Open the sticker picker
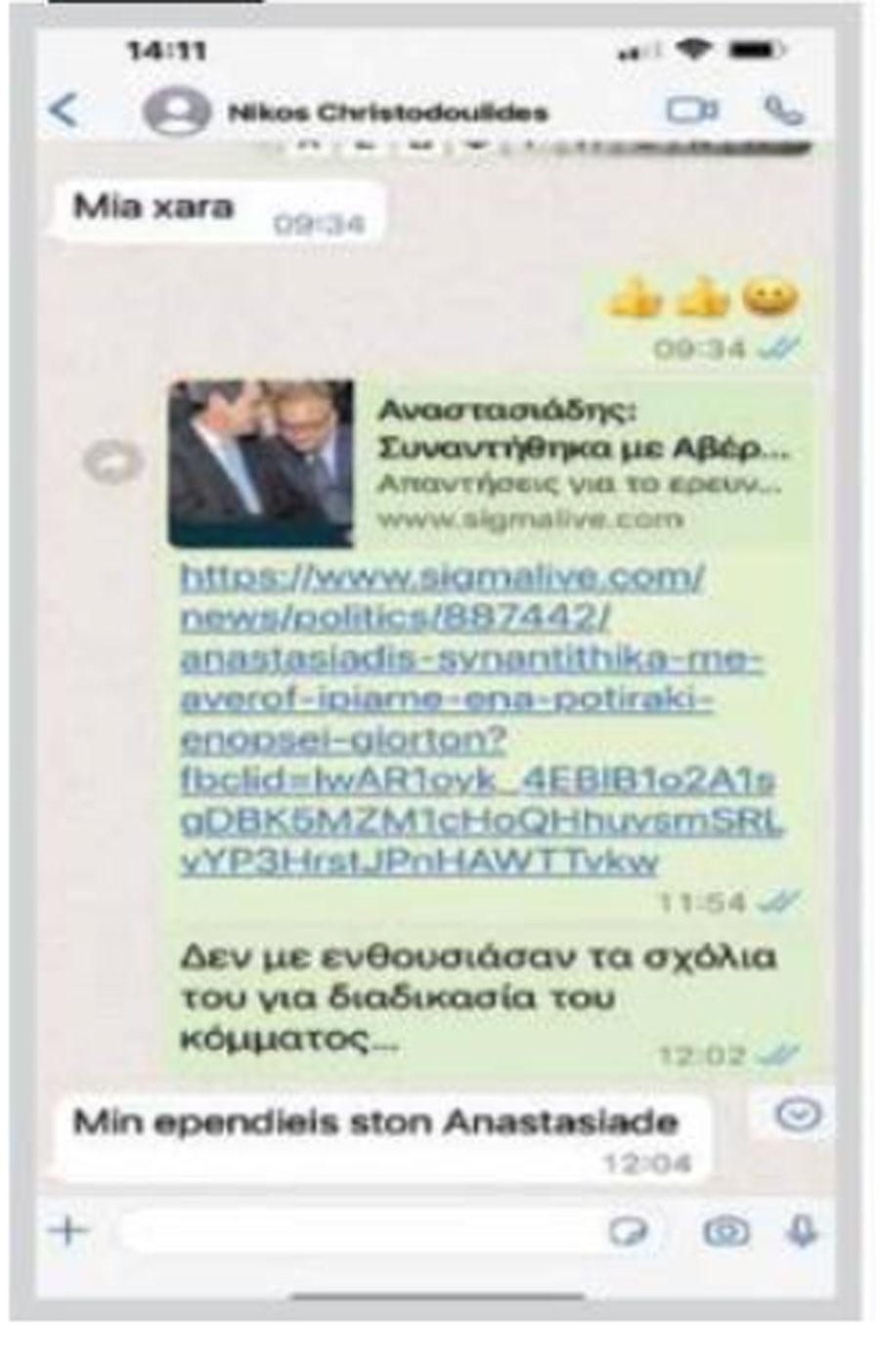 628,1231
